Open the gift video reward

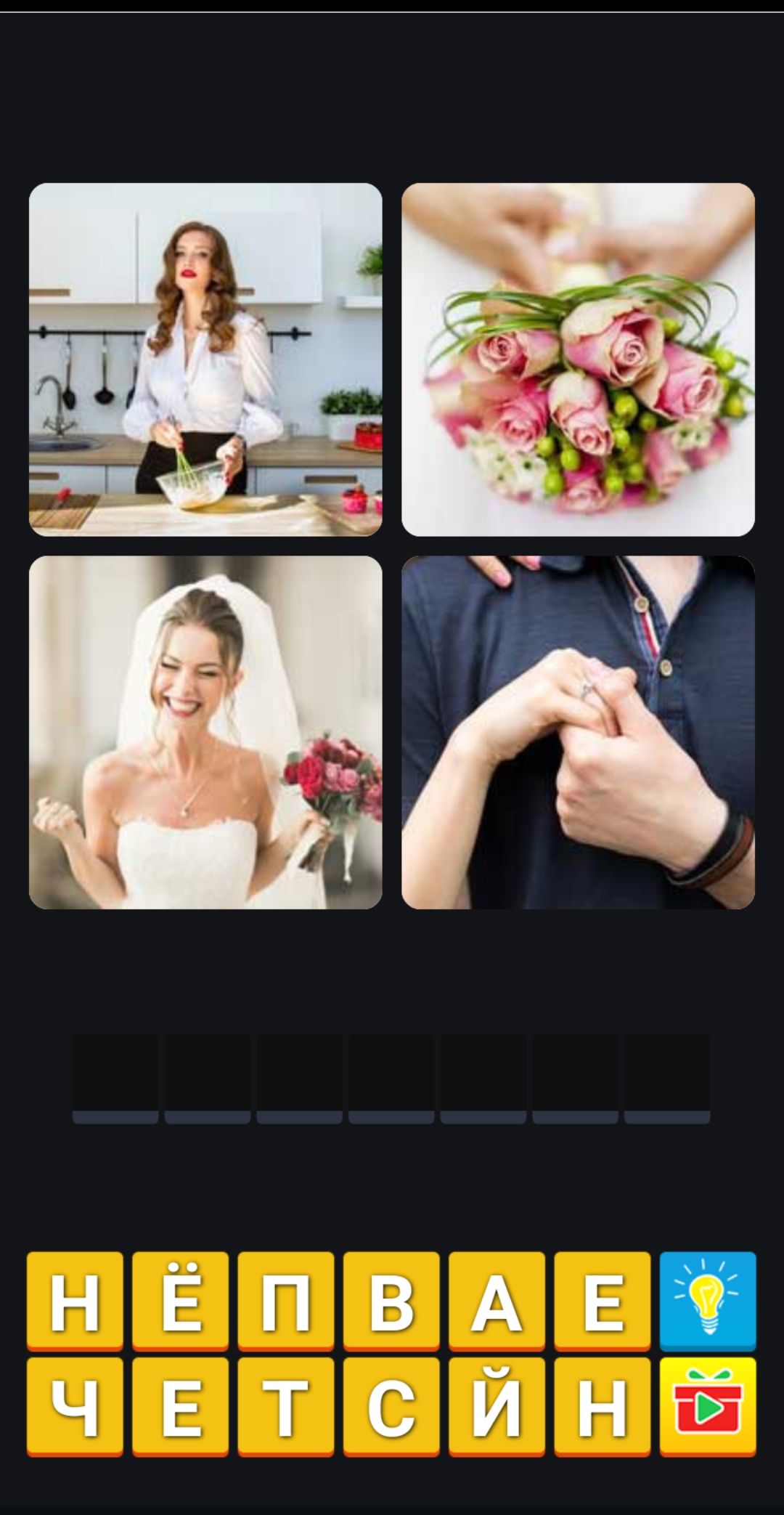pos(708,1407)
